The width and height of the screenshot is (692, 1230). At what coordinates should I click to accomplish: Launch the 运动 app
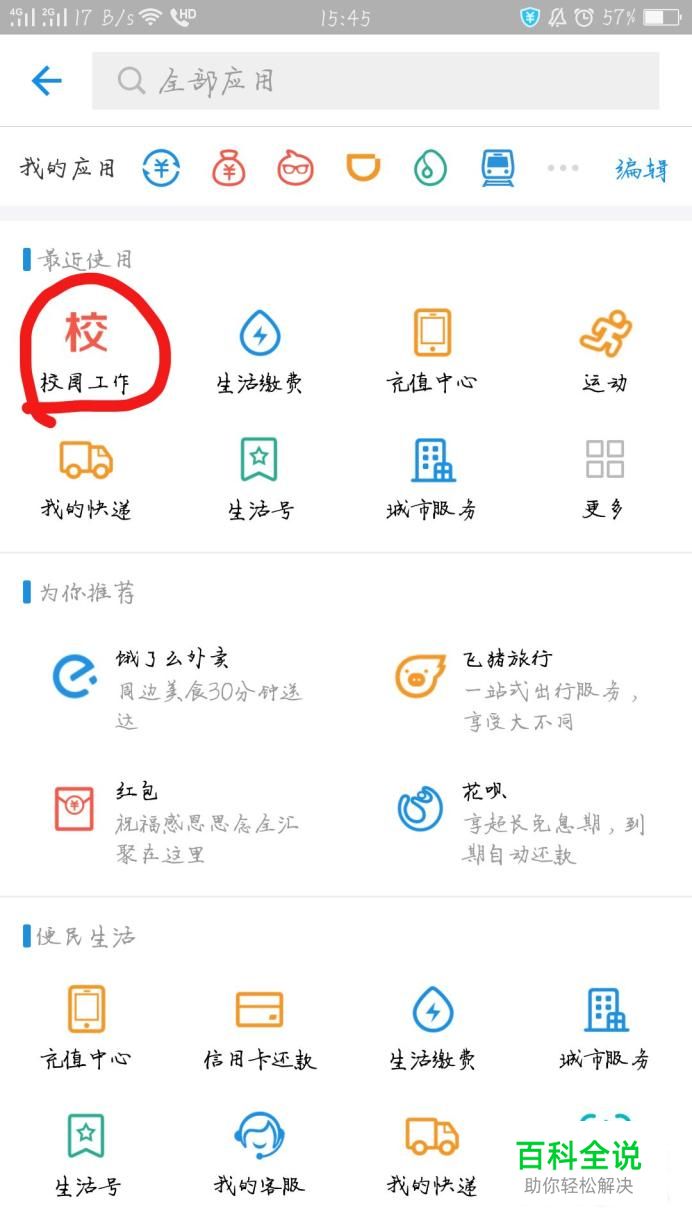click(x=605, y=352)
